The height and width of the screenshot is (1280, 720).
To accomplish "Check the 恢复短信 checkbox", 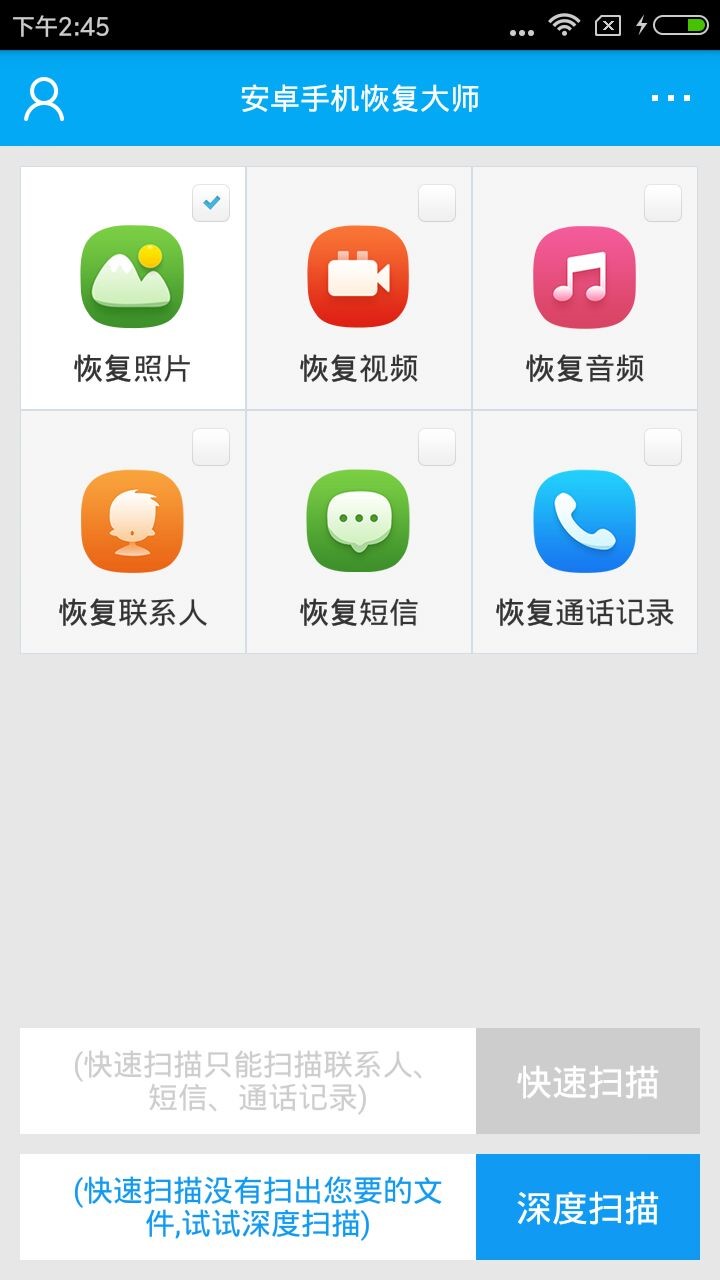I will 437,447.
